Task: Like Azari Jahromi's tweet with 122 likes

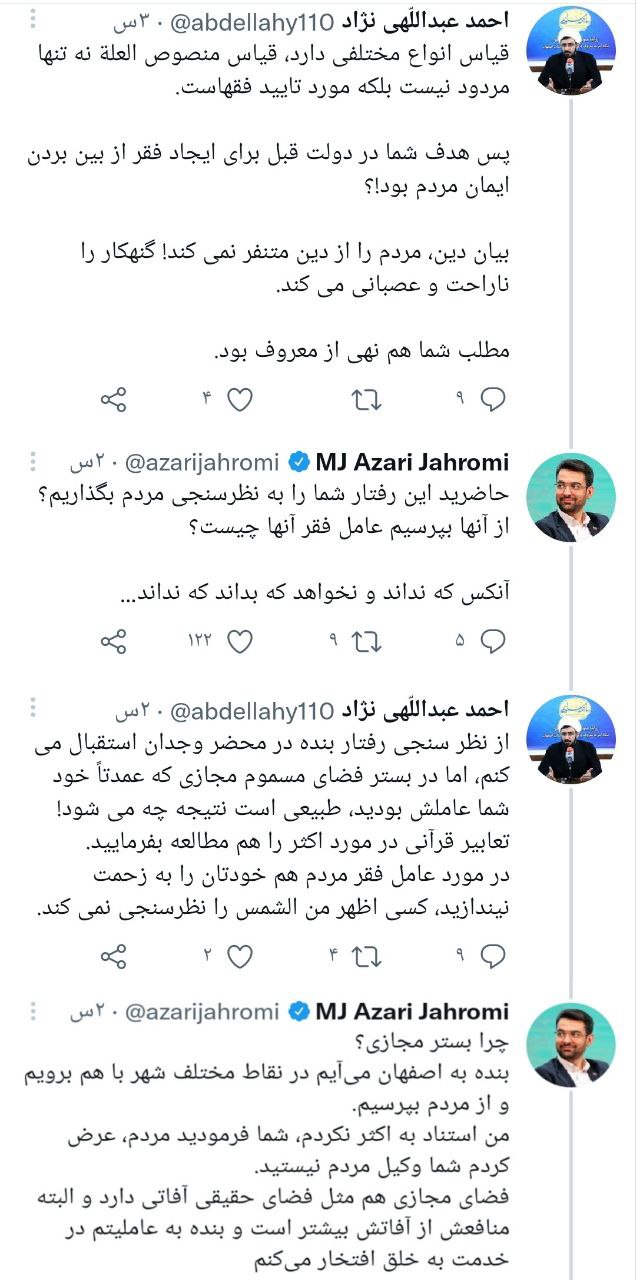Action: (x=240, y=641)
